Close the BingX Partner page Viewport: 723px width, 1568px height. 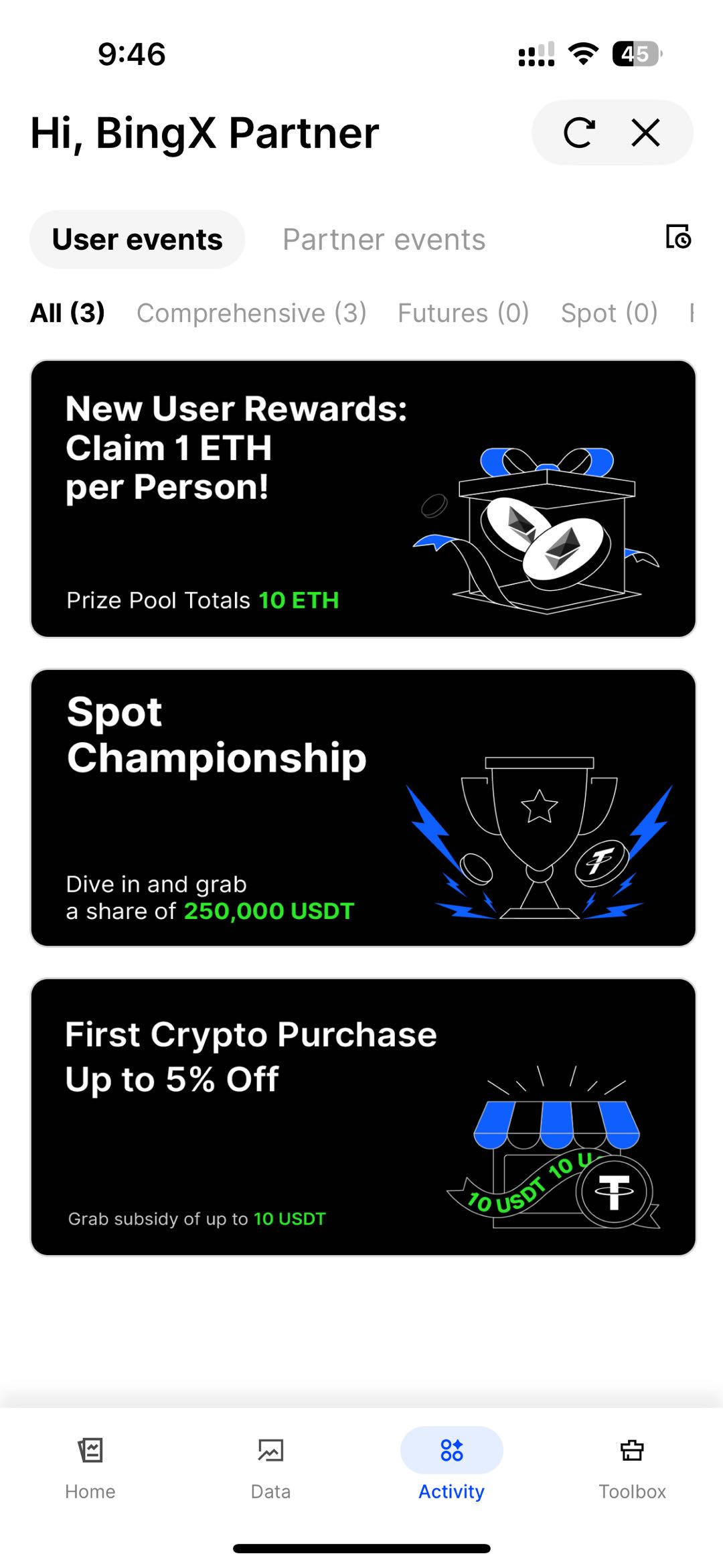click(645, 133)
